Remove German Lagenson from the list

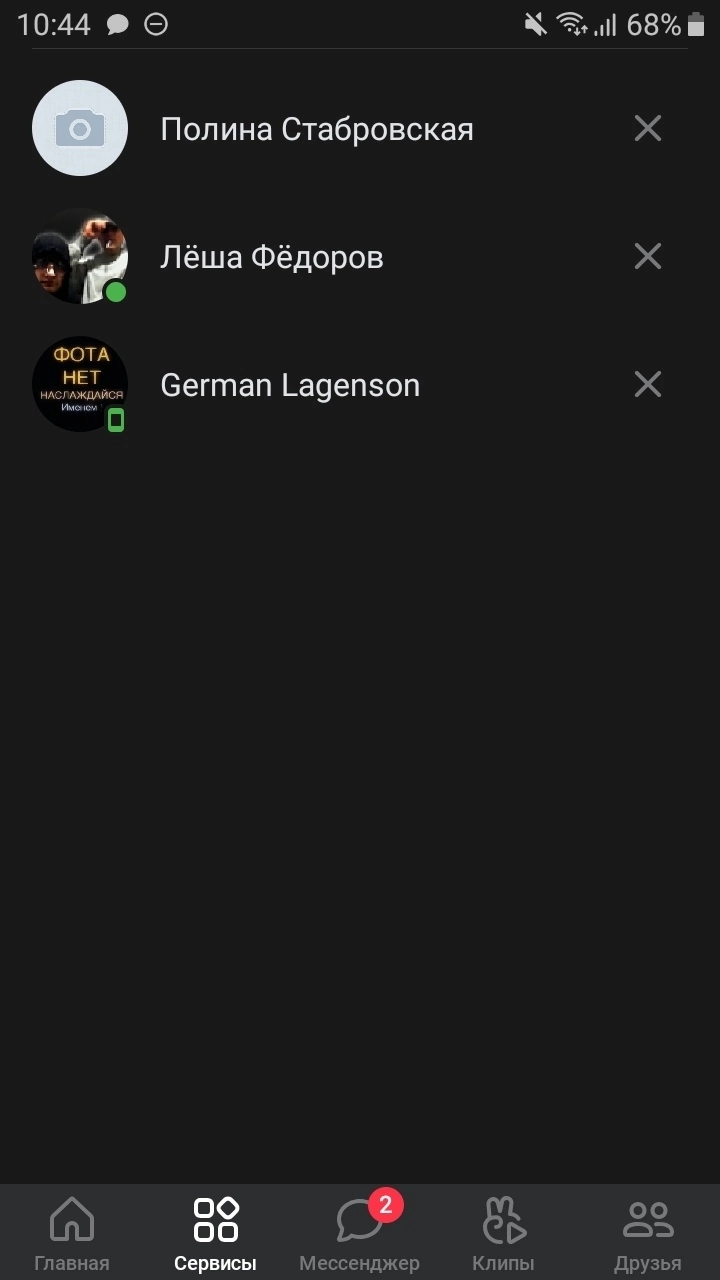(x=648, y=385)
